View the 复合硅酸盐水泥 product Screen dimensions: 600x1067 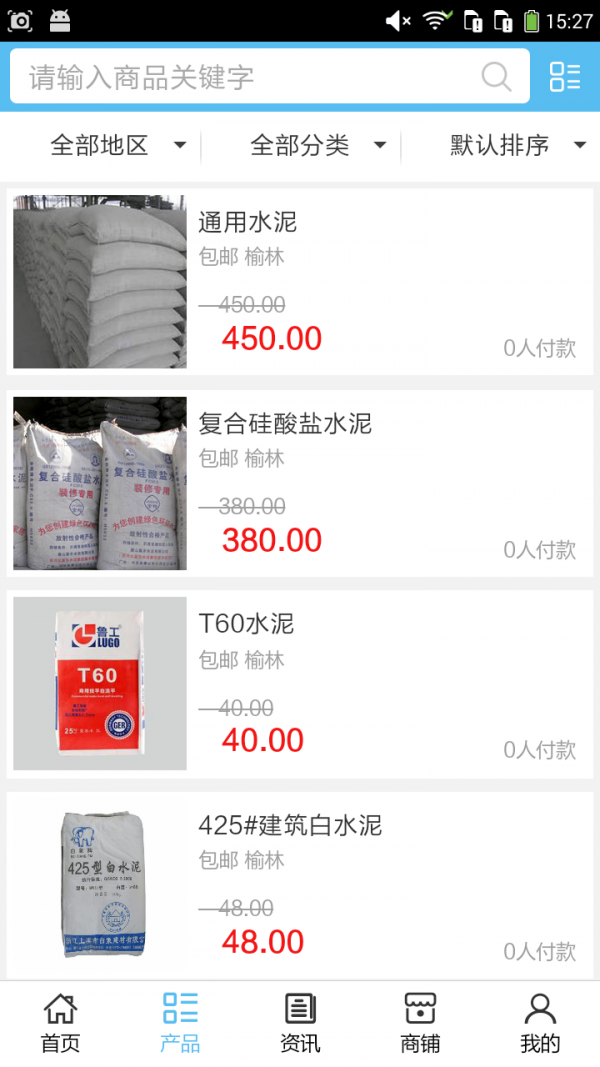(300, 484)
